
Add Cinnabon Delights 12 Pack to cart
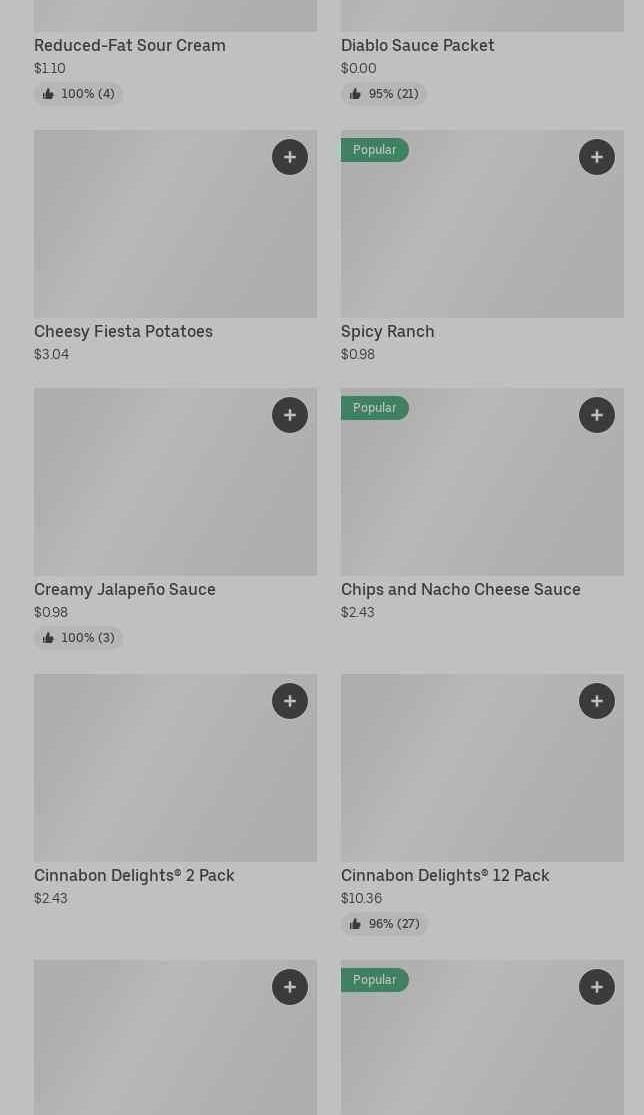pyautogui.click(x=596, y=701)
